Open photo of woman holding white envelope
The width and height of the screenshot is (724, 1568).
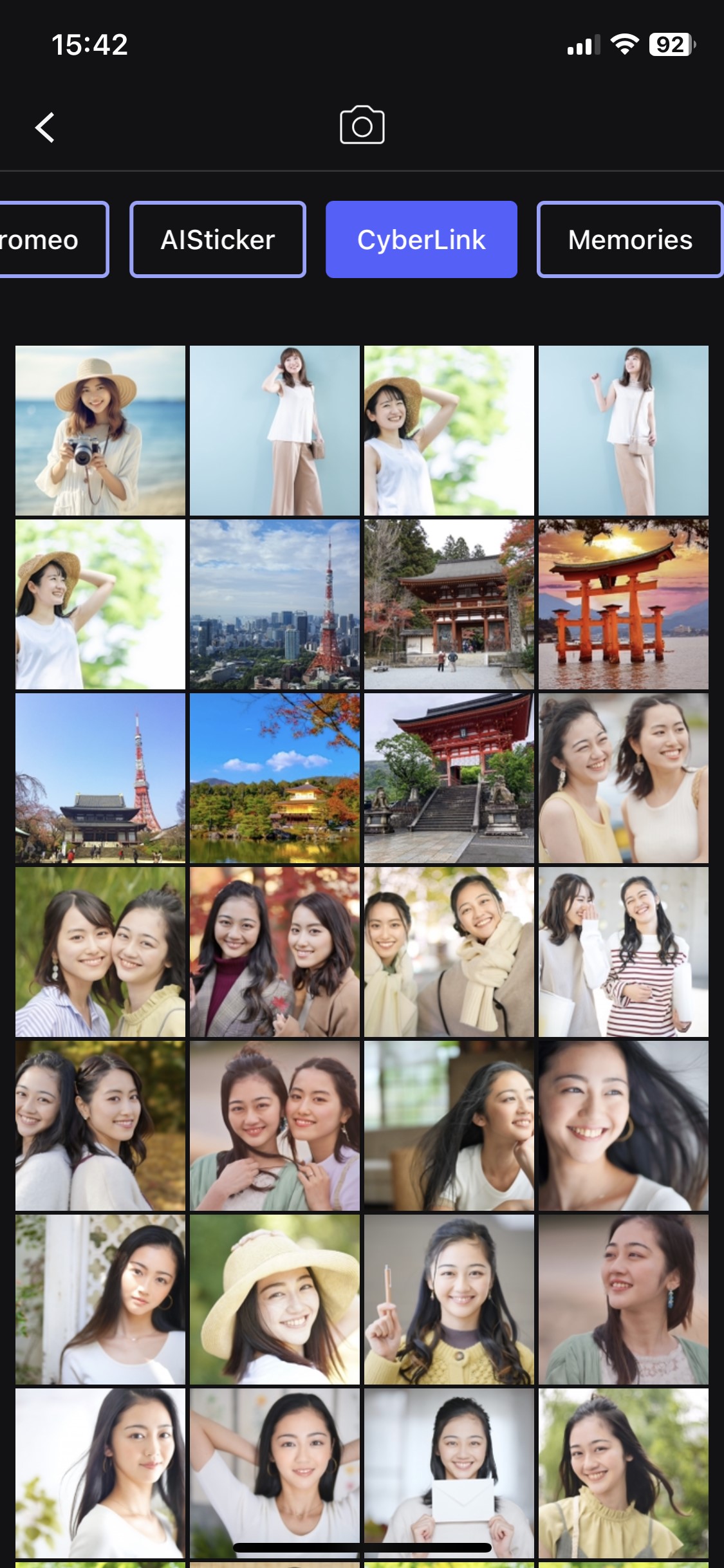pyautogui.click(x=449, y=1473)
